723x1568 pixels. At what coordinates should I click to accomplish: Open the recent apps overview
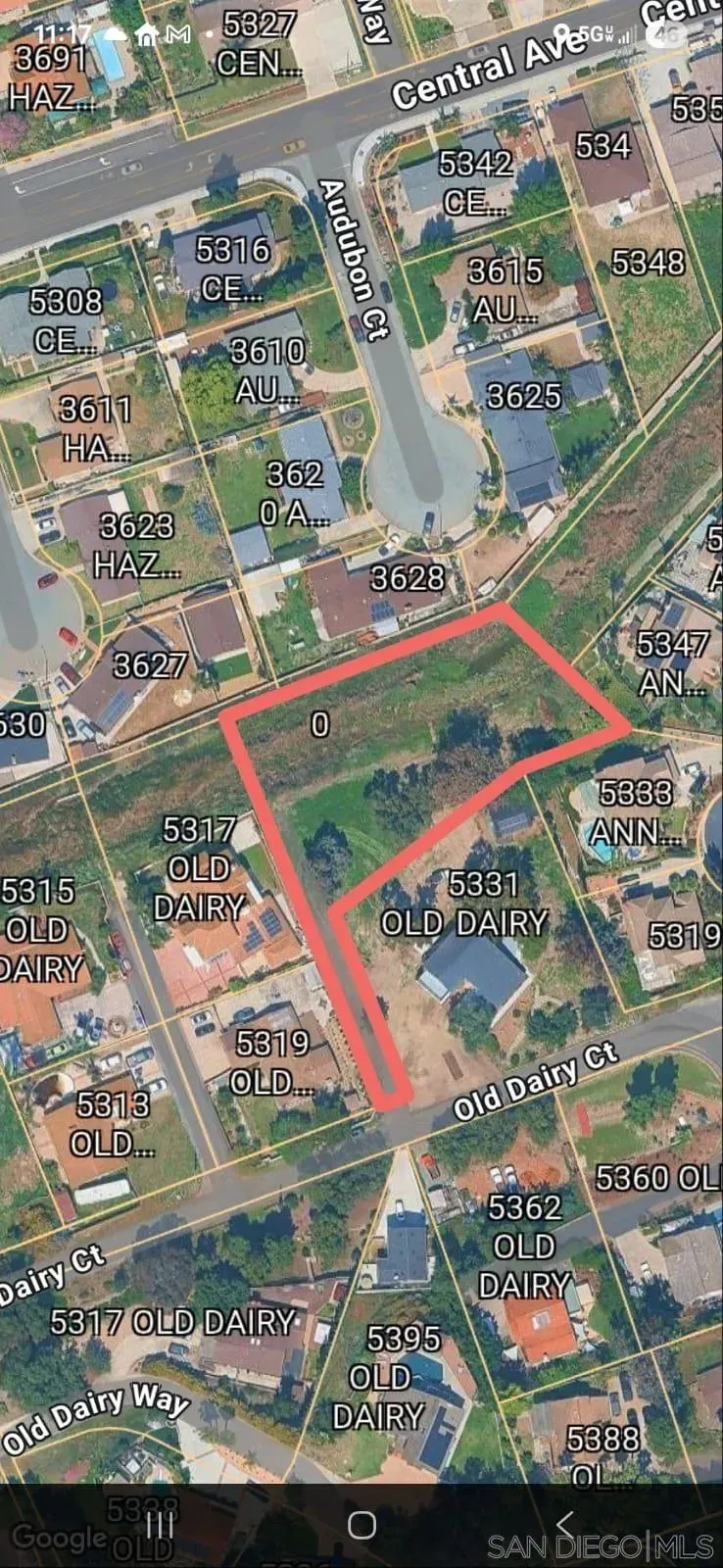coord(160,1525)
